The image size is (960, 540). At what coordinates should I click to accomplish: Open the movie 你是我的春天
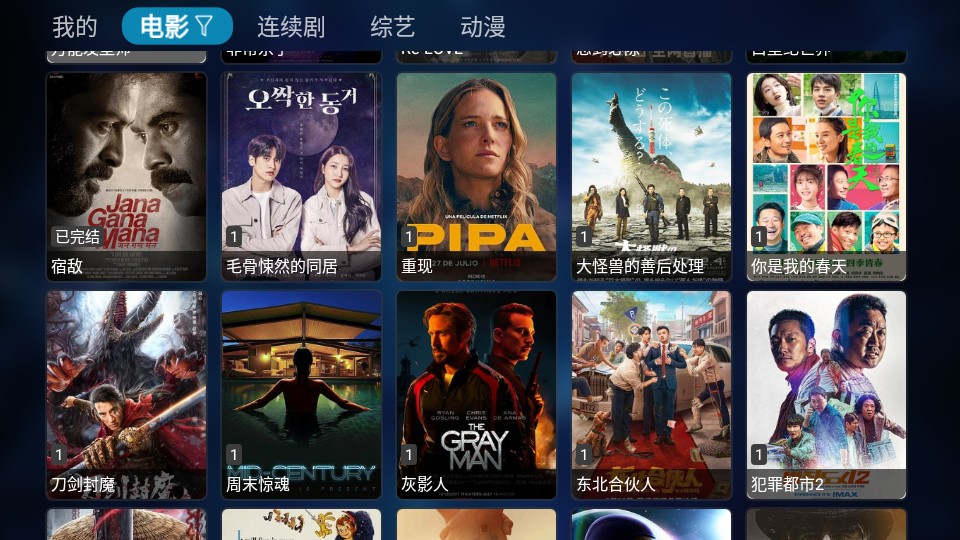826,176
